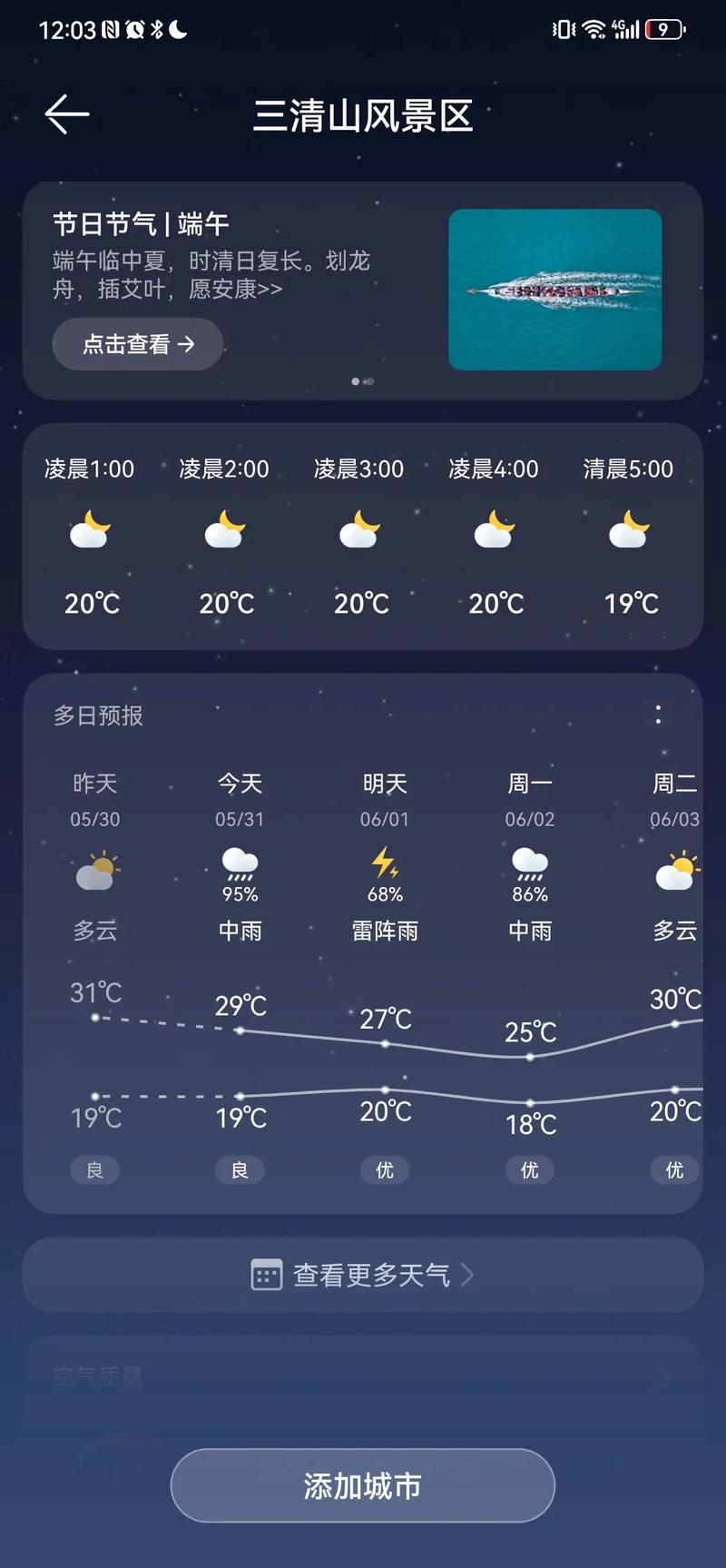The width and height of the screenshot is (726, 1568).
Task: Tap the grid icon beside 查看更多天气
Action: pyautogui.click(x=266, y=1275)
